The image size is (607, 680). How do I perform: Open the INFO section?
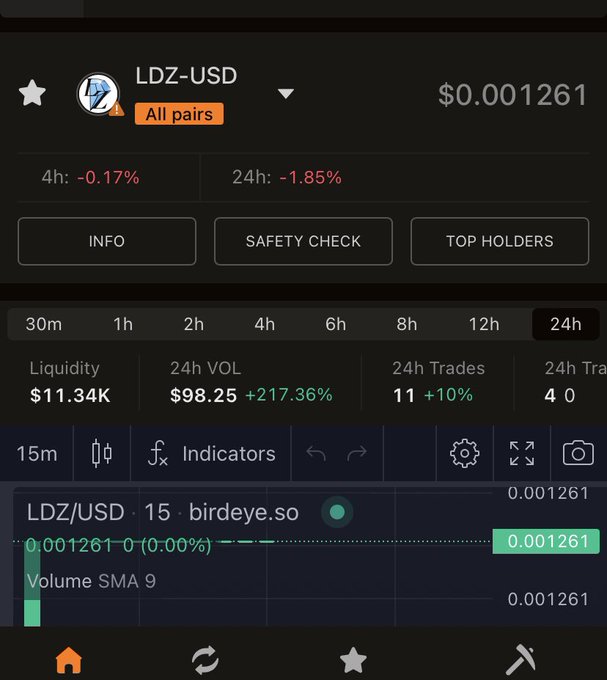107,241
